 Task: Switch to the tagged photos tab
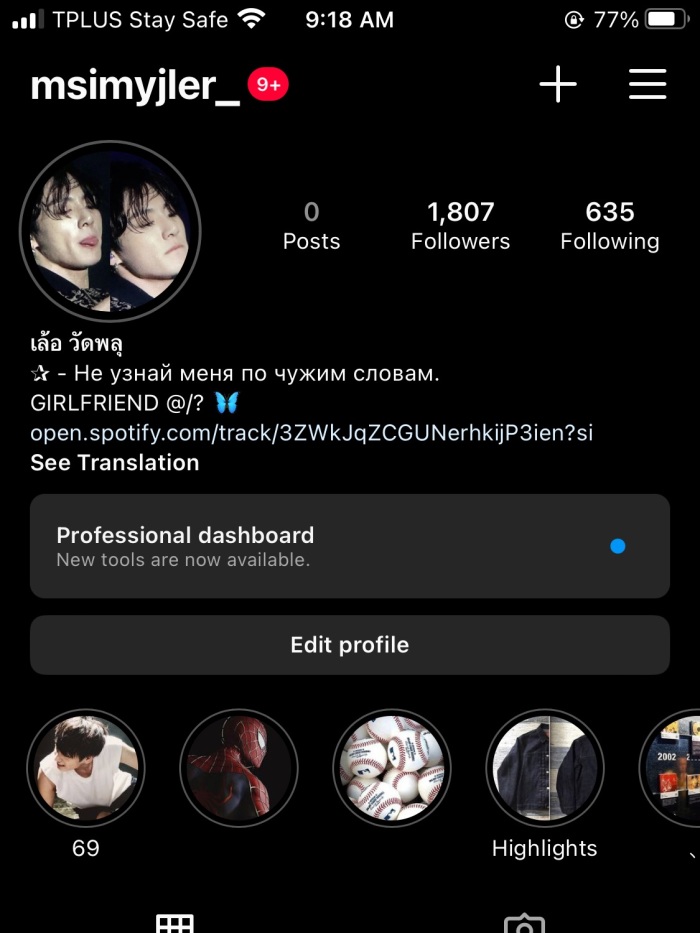coord(524,922)
